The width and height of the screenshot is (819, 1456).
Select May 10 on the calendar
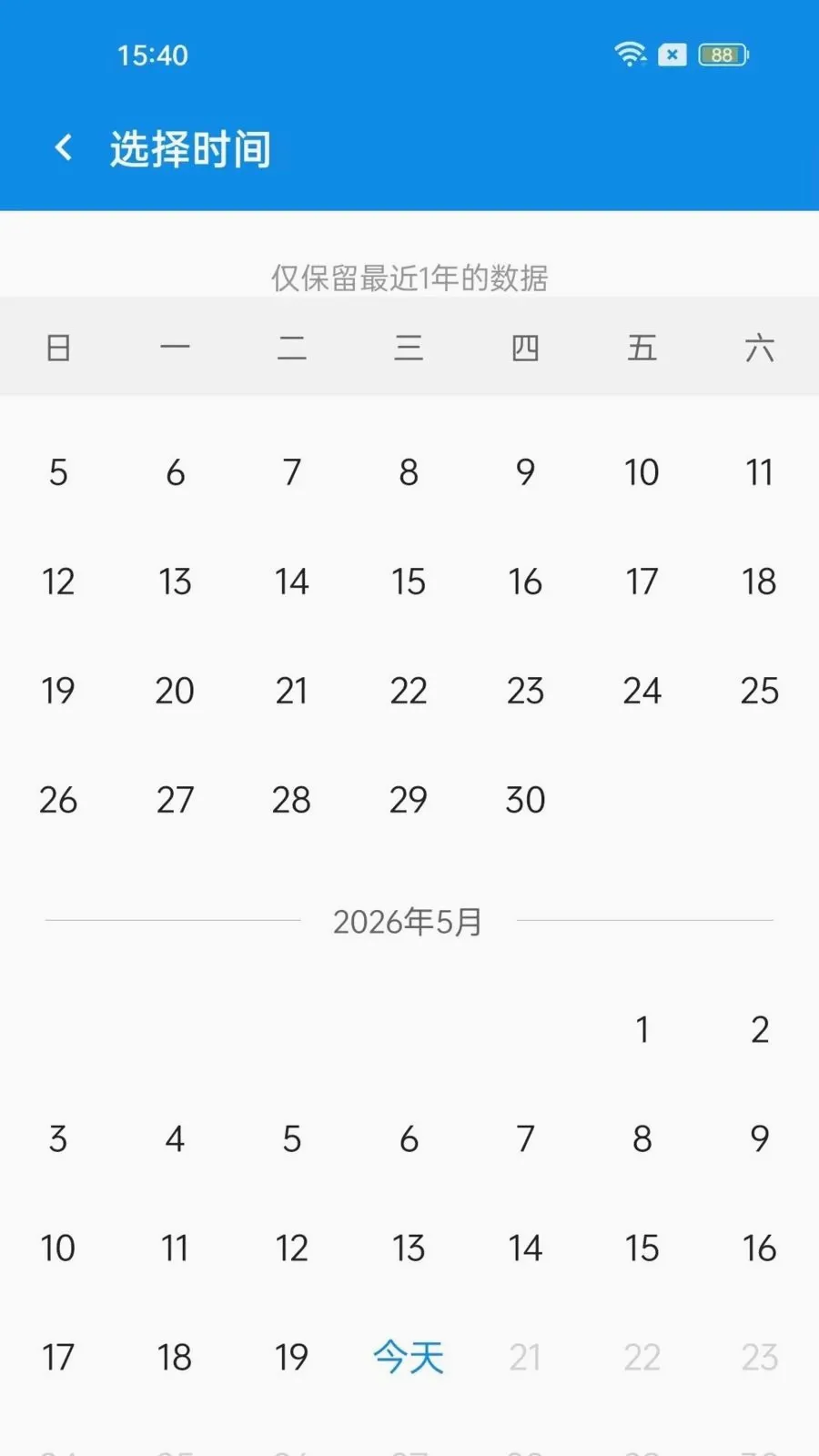pos(58,1249)
